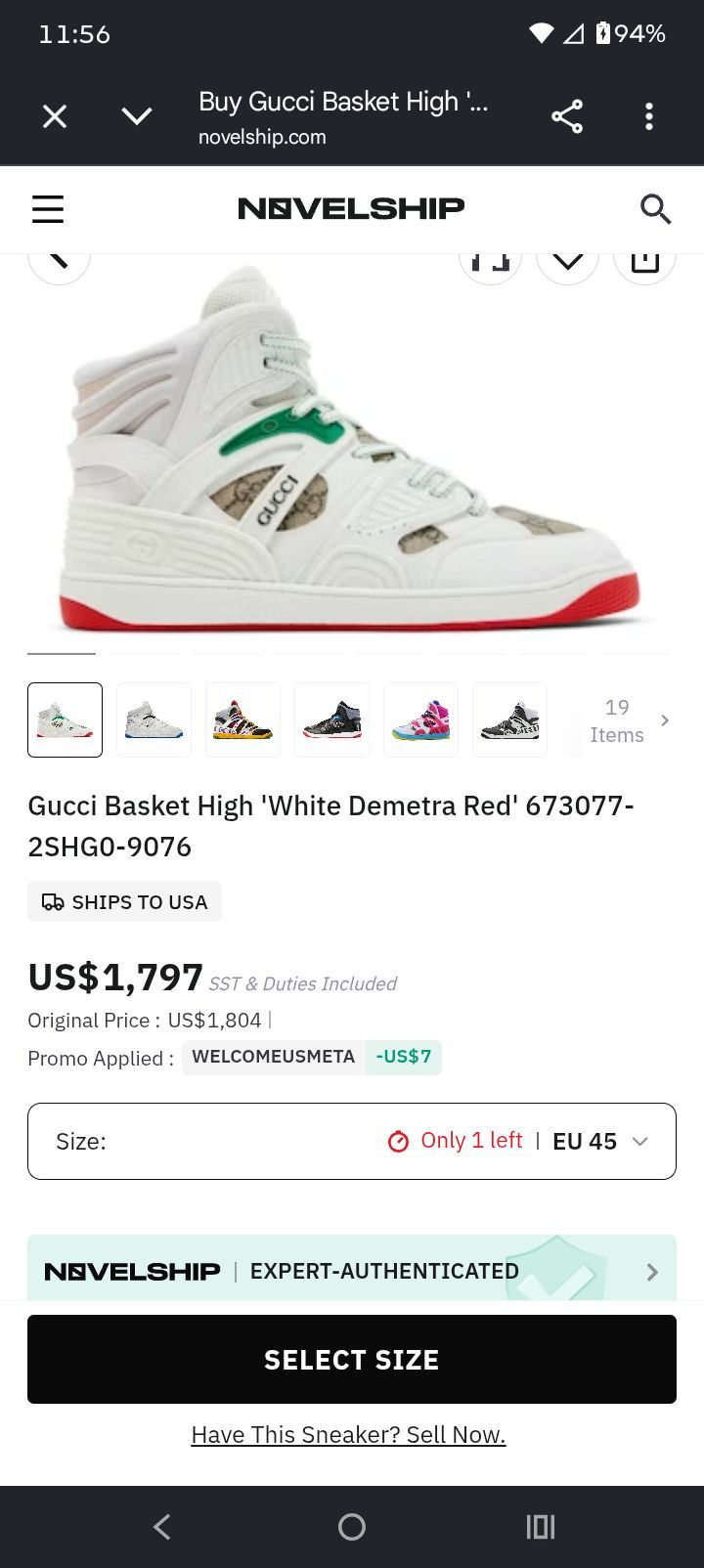Screen dimensions: 704x1568
Task: Open Novelship search
Action: coord(655,209)
